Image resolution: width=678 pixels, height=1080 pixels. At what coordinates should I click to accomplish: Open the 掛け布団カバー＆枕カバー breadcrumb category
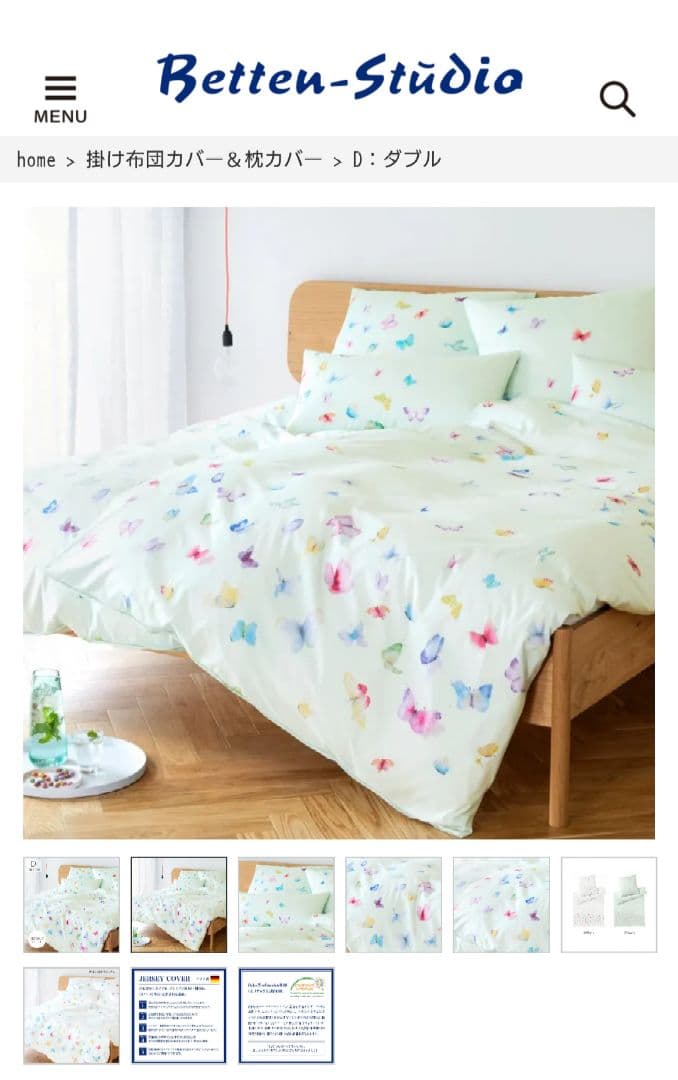(x=204, y=160)
